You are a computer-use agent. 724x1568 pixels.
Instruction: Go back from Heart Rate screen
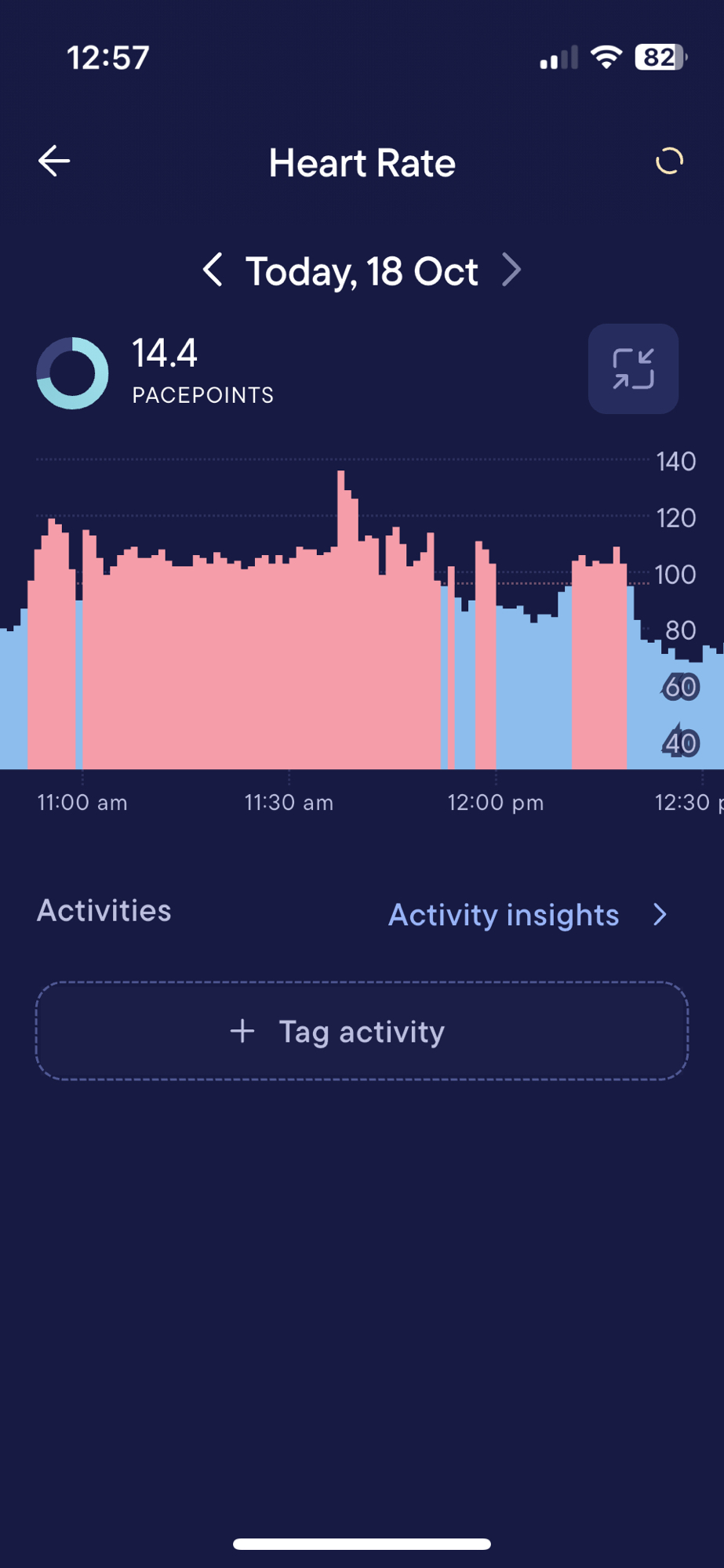point(54,162)
